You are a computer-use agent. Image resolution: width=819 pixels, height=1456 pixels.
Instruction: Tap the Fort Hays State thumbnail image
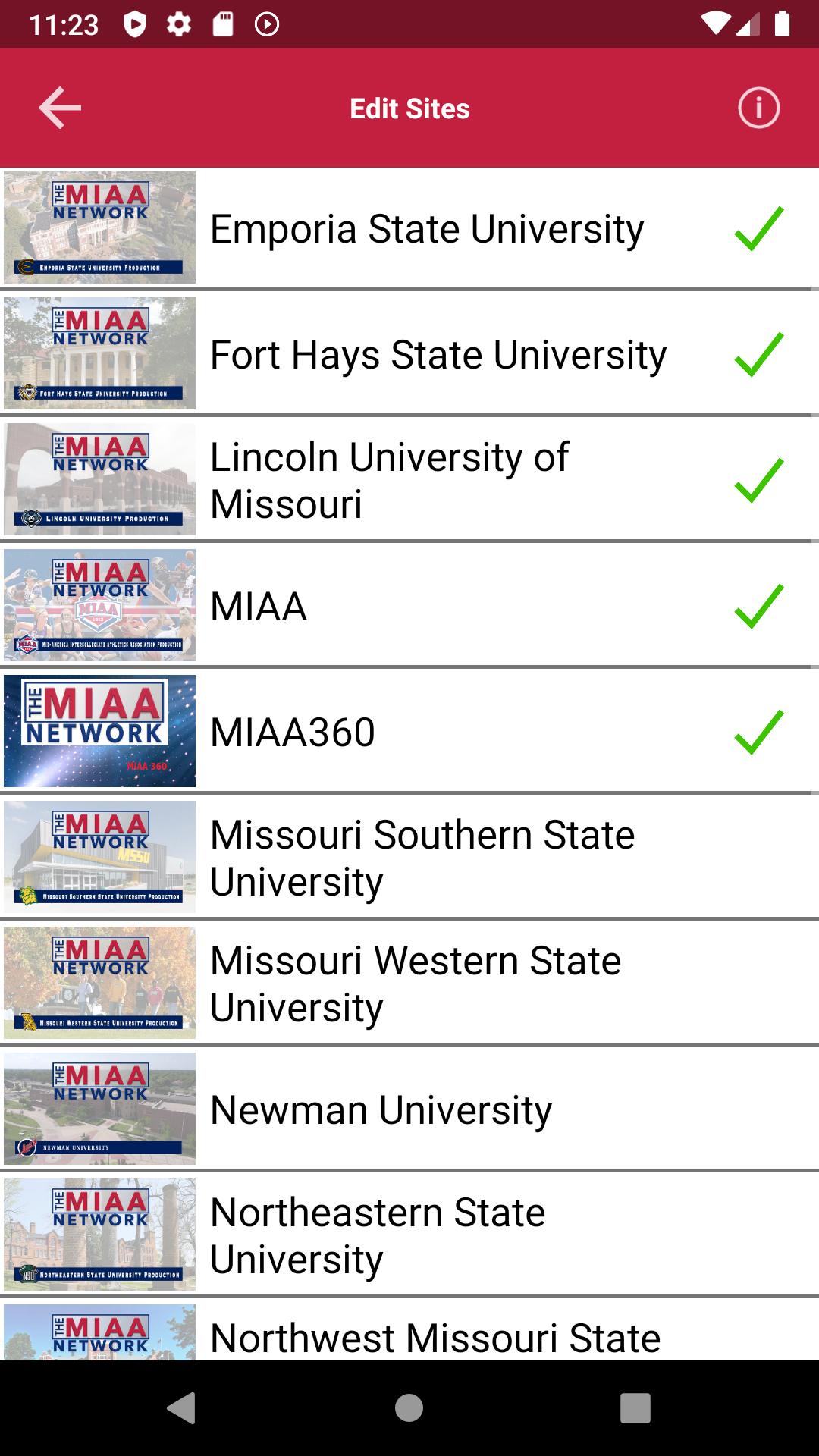(x=99, y=353)
